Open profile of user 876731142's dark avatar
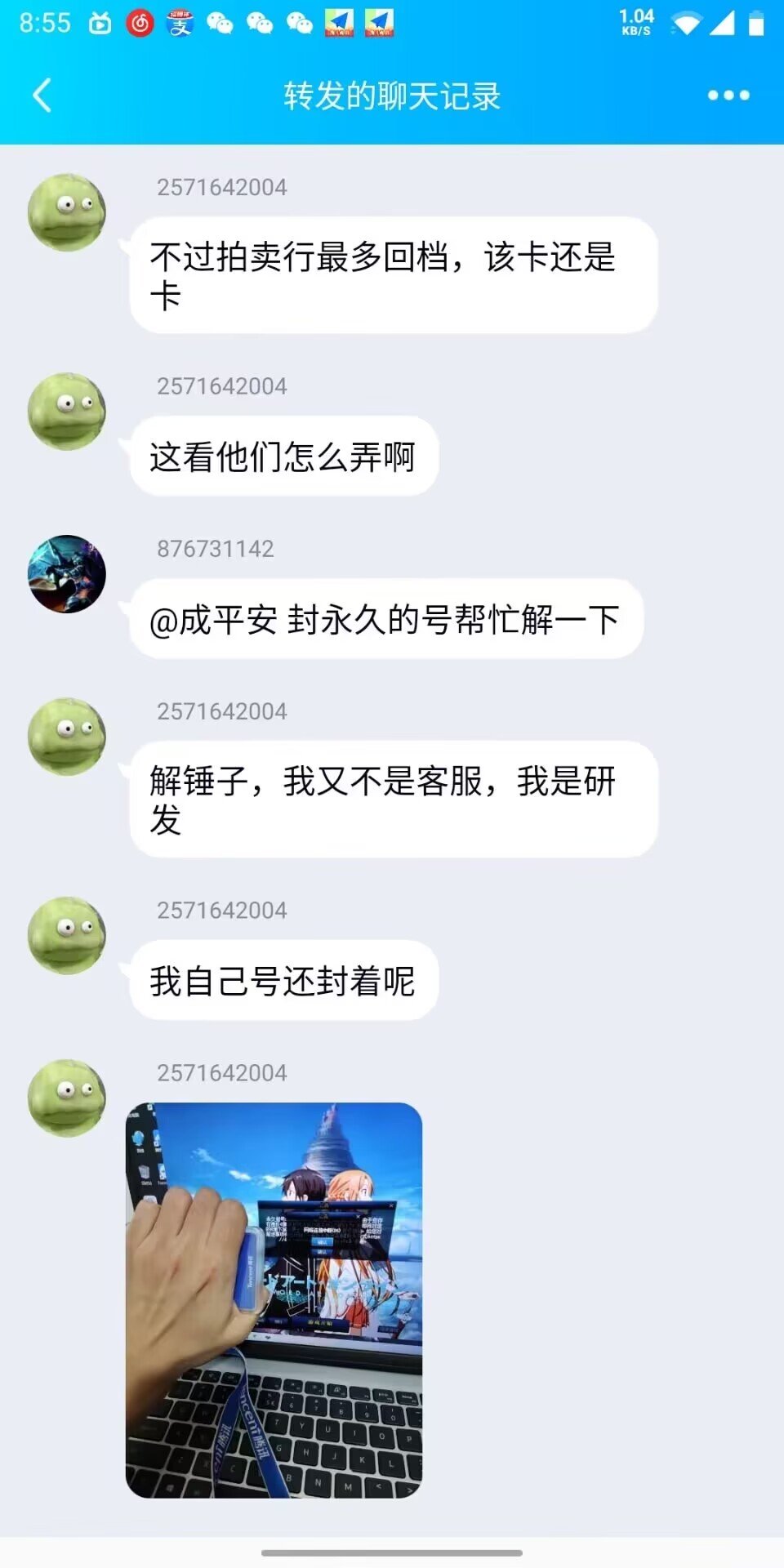This screenshot has width=784, height=1568. tap(68, 574)
